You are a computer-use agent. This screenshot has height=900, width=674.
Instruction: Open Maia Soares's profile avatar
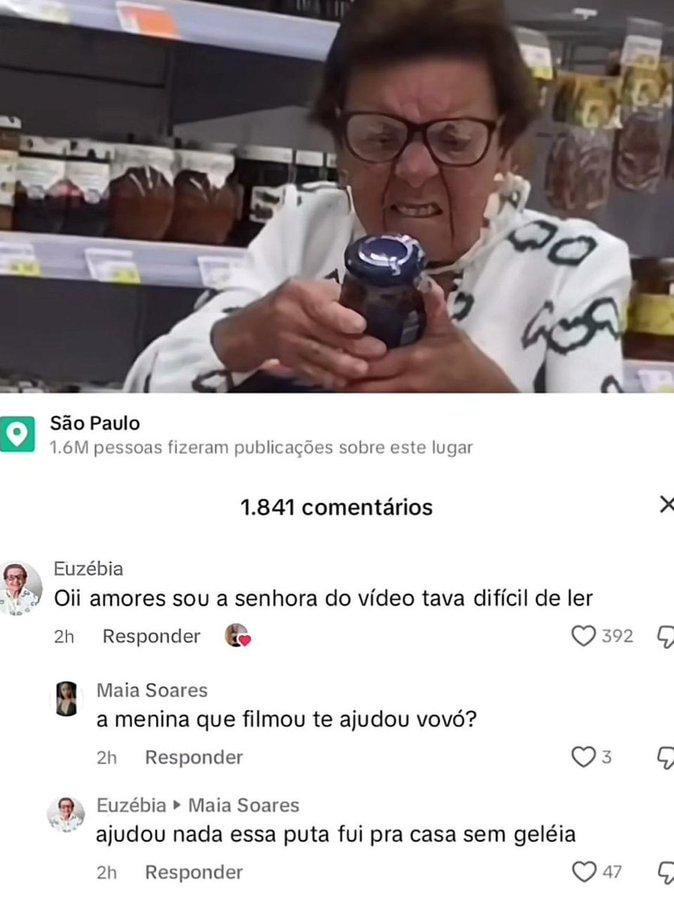coord(66,699)
